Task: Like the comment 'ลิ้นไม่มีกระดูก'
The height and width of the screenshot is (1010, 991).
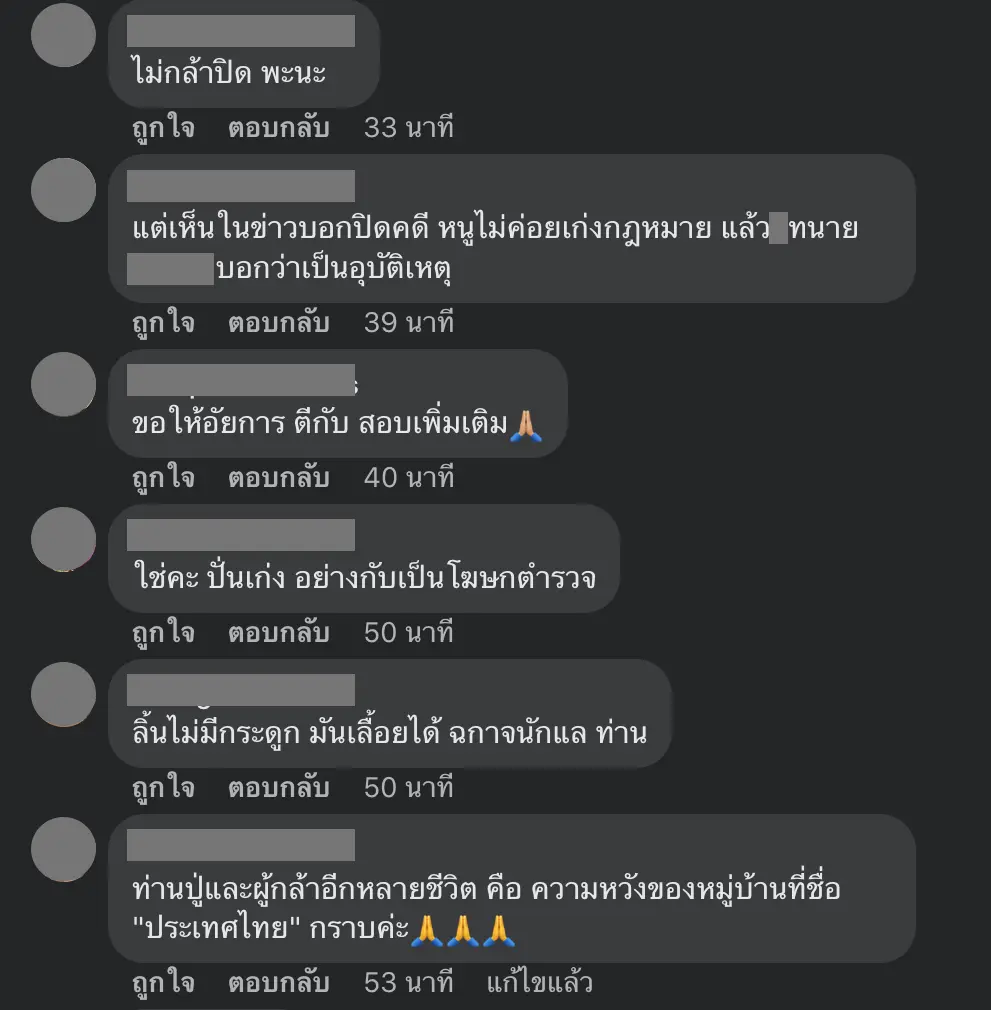Action: pos(163,788)
